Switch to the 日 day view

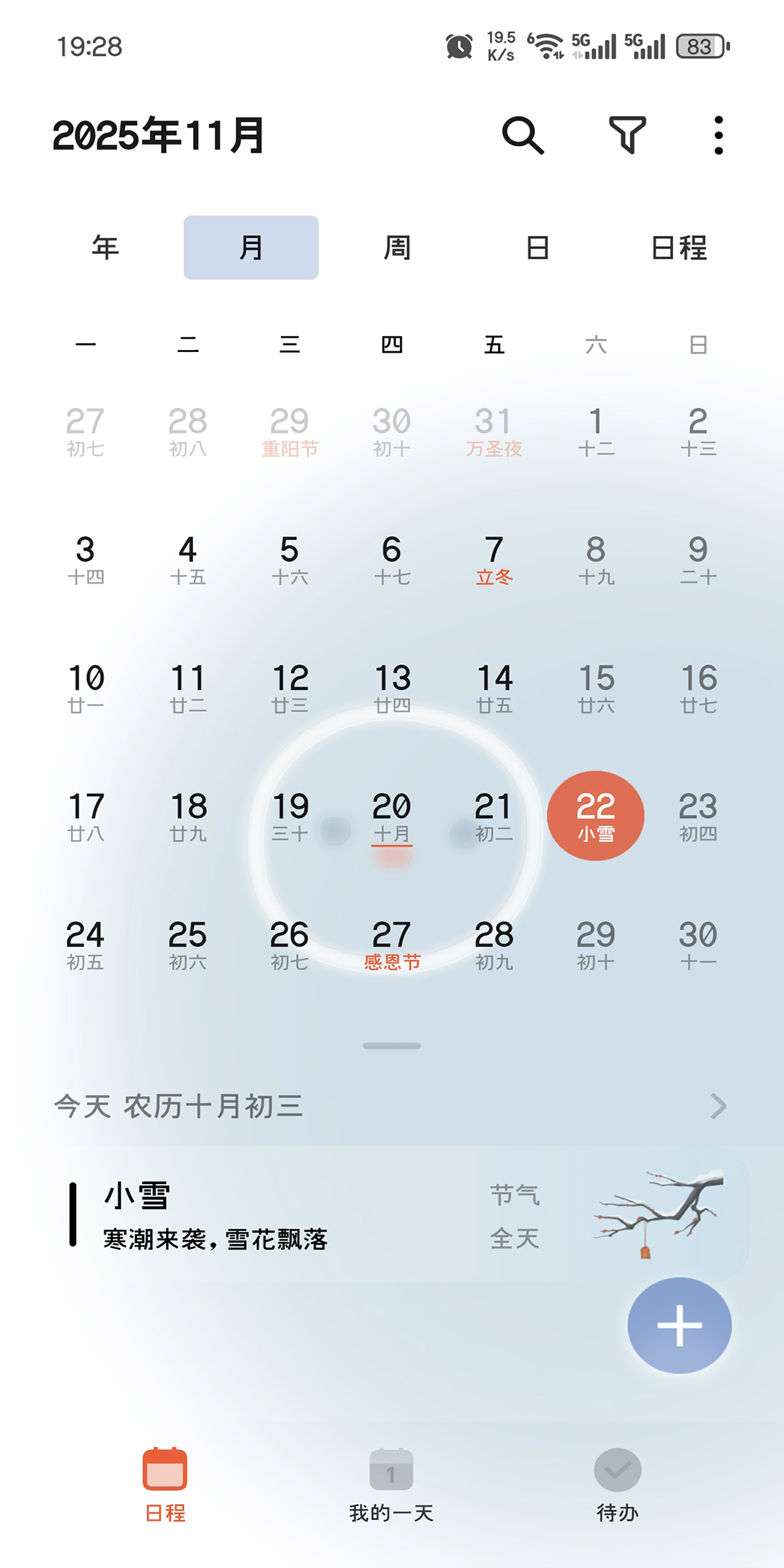[537, 248]
